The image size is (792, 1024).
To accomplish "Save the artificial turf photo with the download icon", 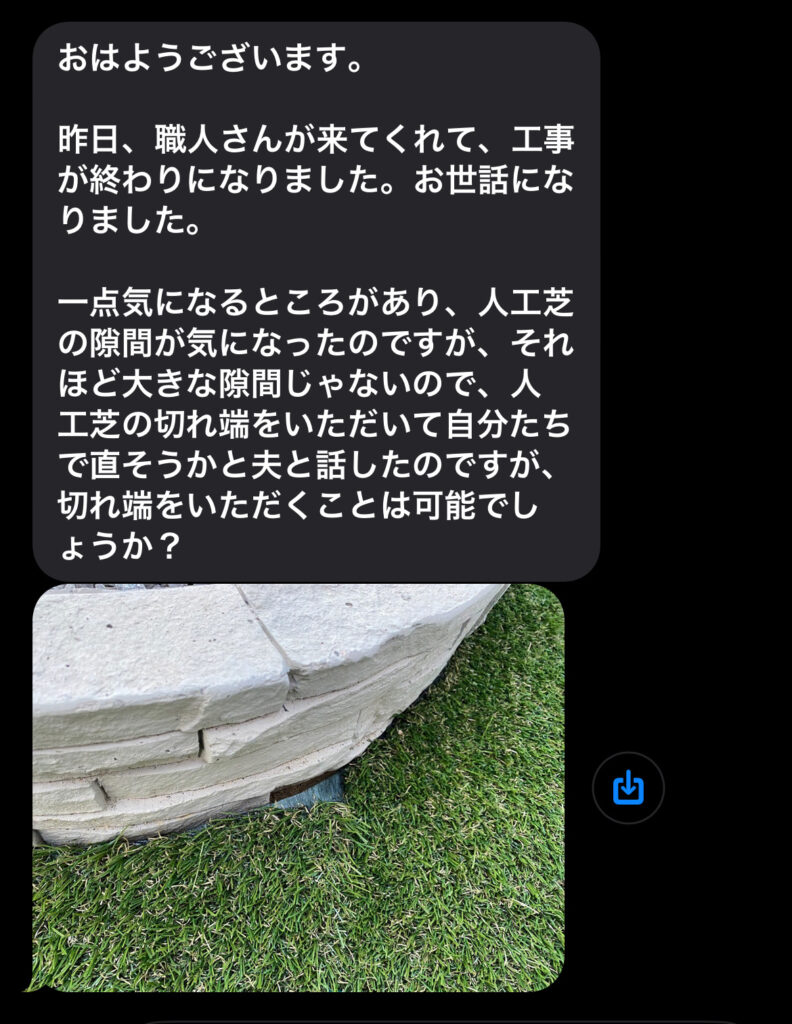I will click(628, 788).
